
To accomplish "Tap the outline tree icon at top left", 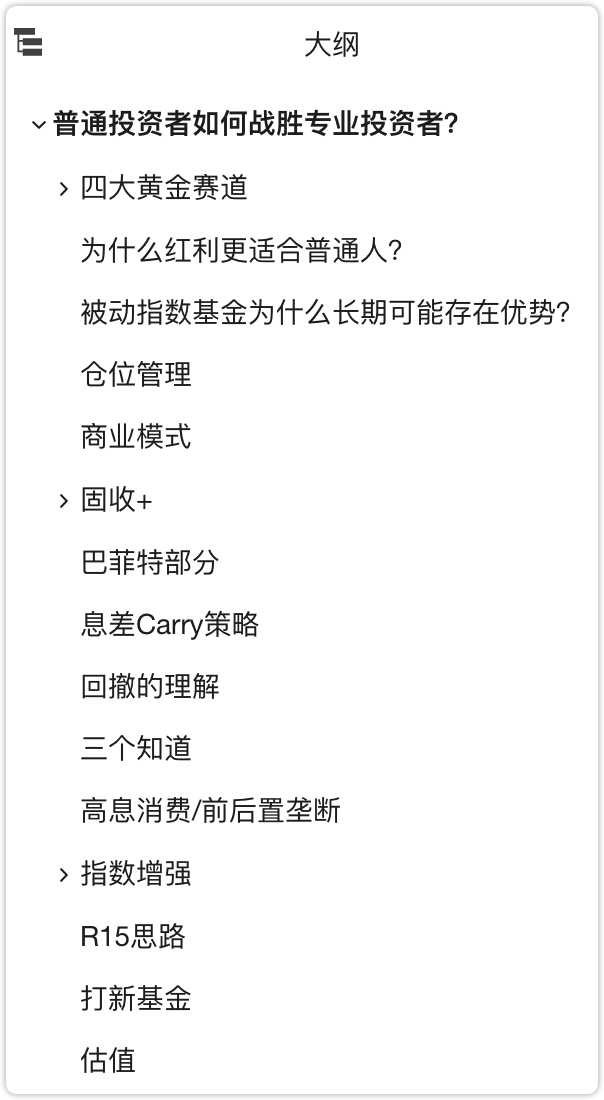I will 29,43.
